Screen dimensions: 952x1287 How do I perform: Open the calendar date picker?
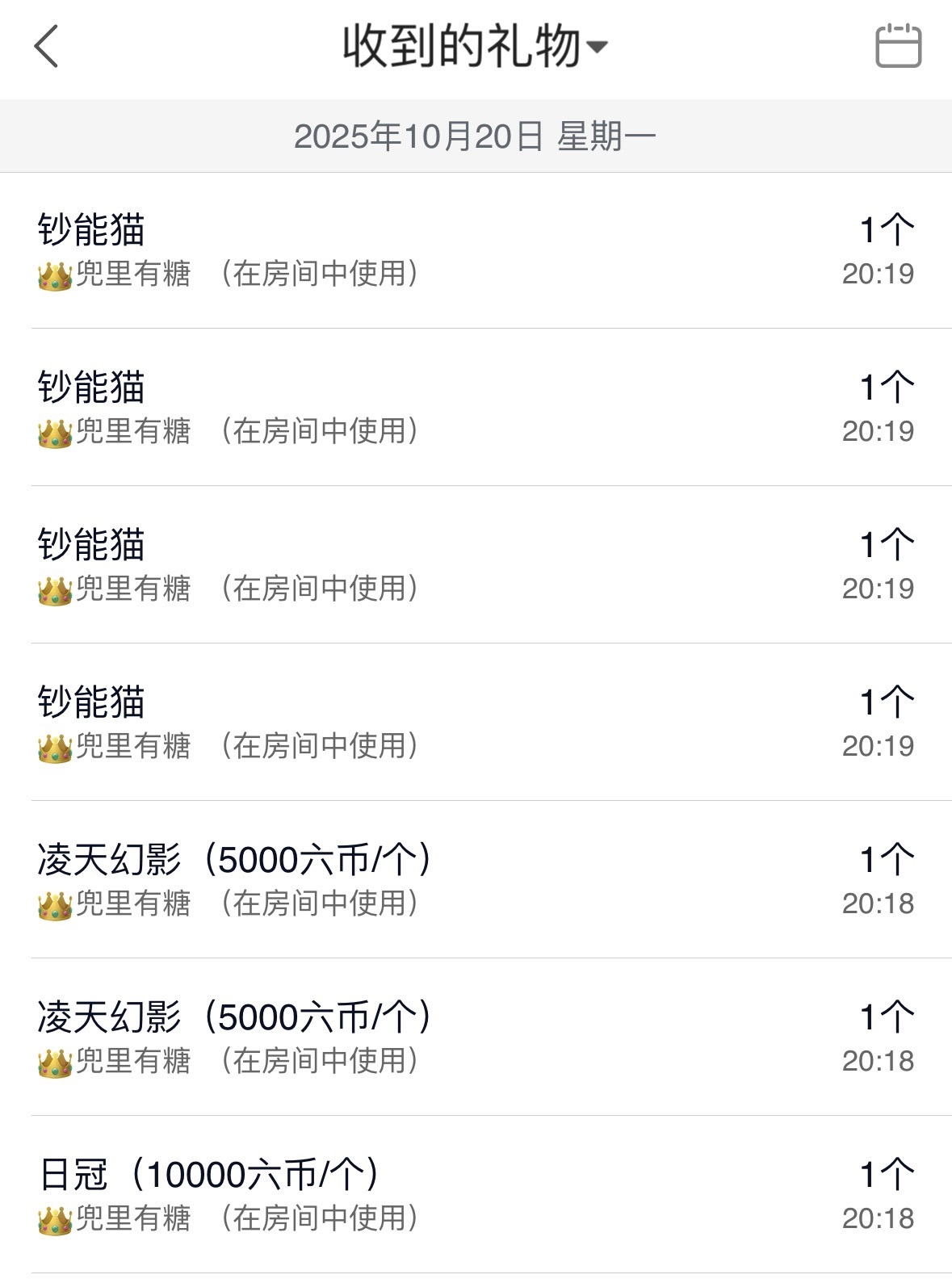(x=898, y=46)
